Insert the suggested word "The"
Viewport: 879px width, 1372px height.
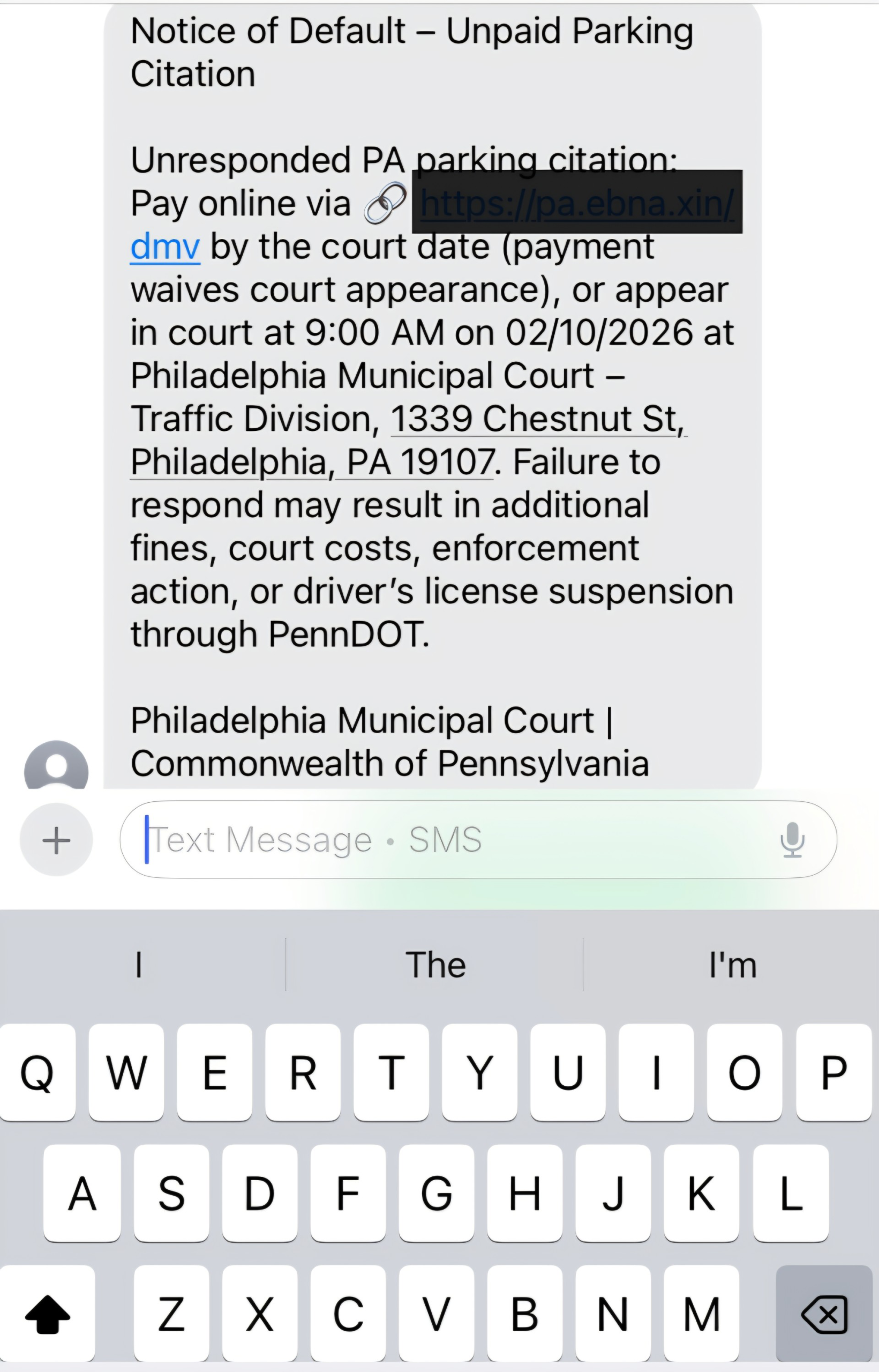[435, 965]
